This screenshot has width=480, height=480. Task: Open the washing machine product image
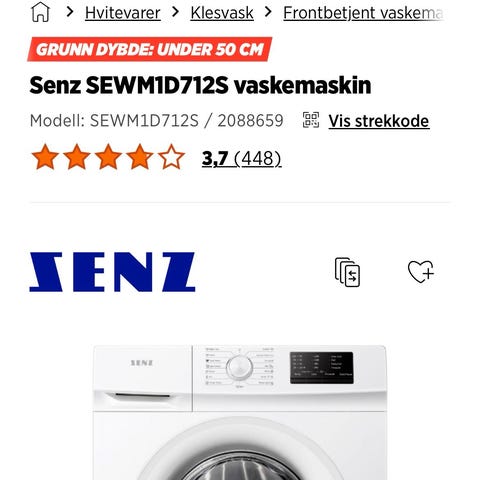(x=240, y=413)
